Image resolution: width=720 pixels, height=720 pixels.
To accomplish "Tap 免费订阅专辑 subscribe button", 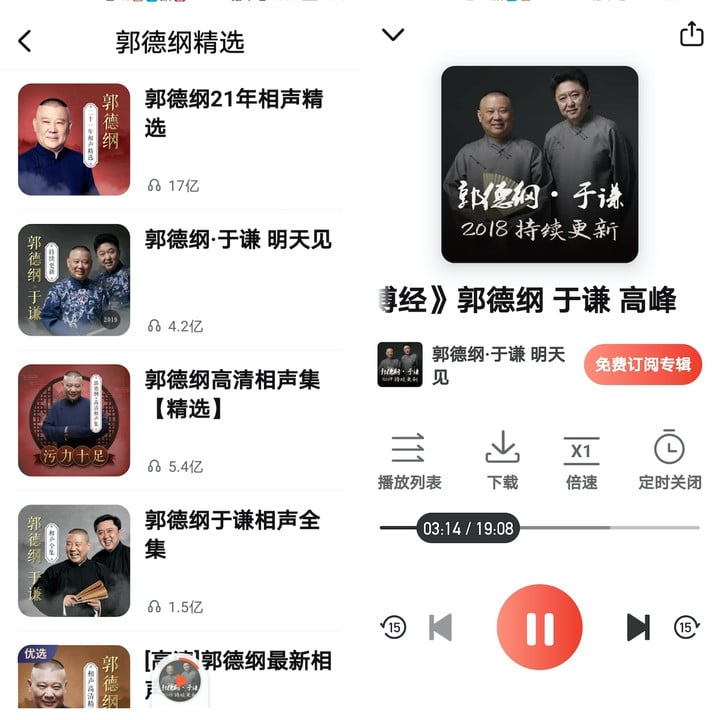I will 642,365.
